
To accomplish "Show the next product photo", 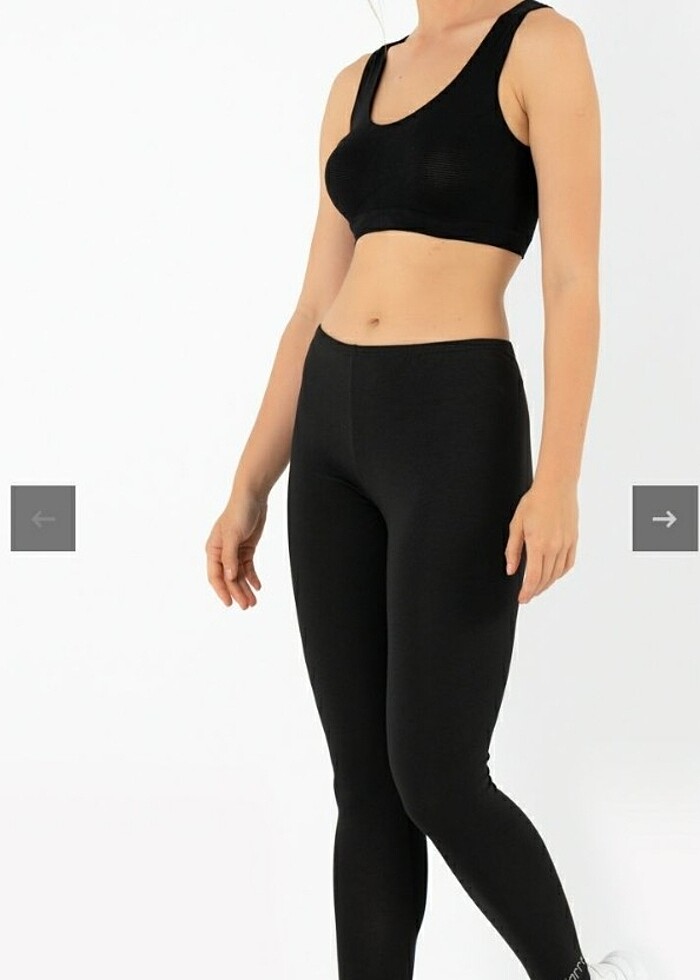I will 664,518.
